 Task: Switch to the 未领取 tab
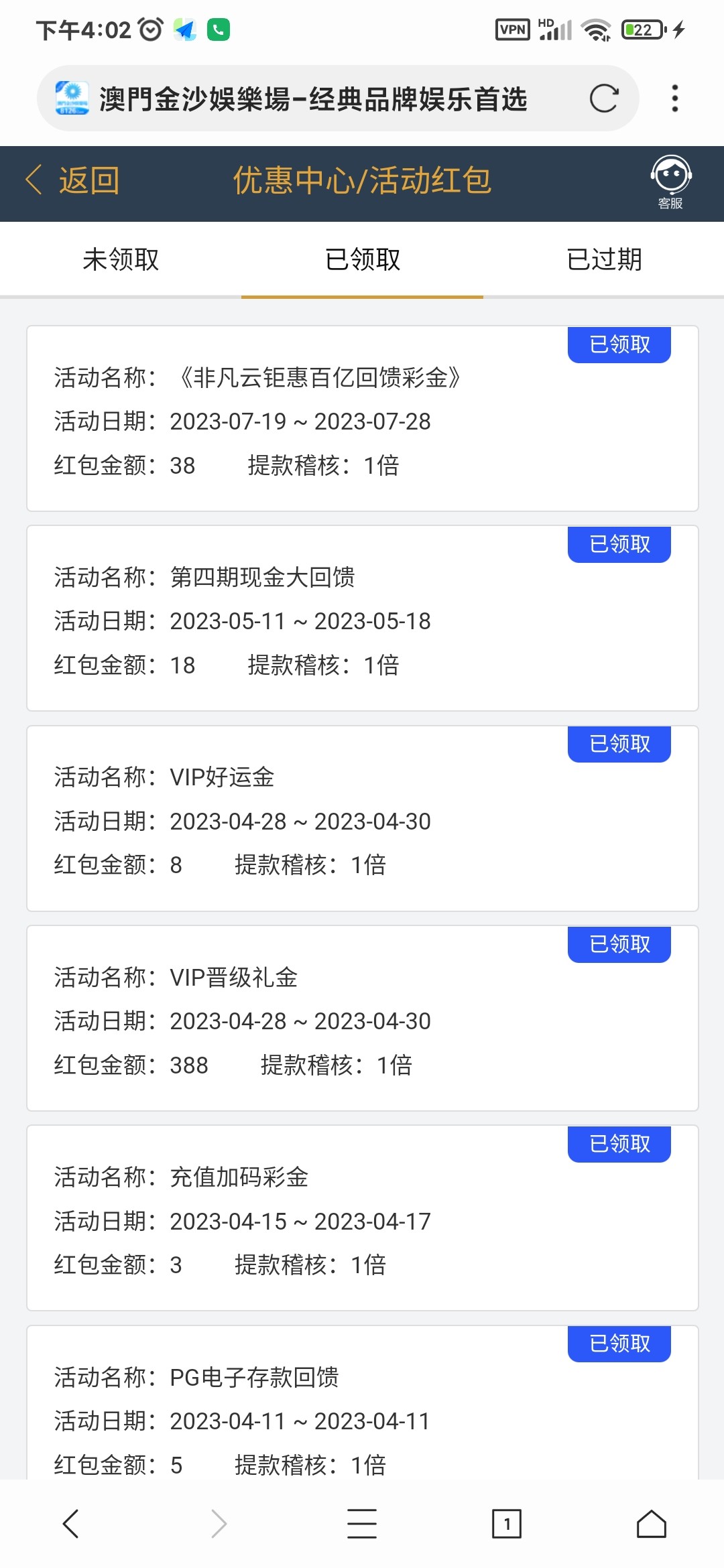click(x=121, y=259)
